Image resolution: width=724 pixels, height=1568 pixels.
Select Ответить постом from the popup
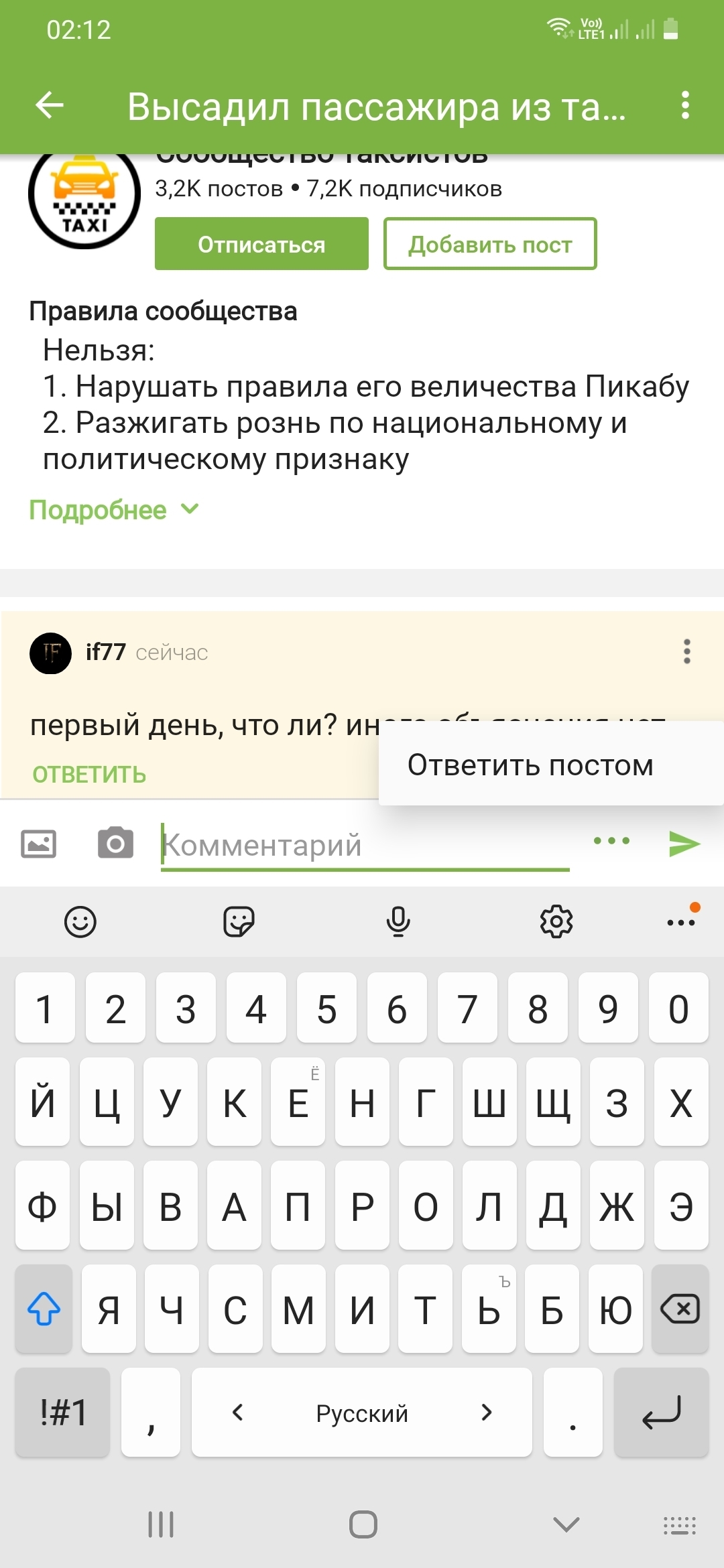pyautogui.click(x=530, y=765)
